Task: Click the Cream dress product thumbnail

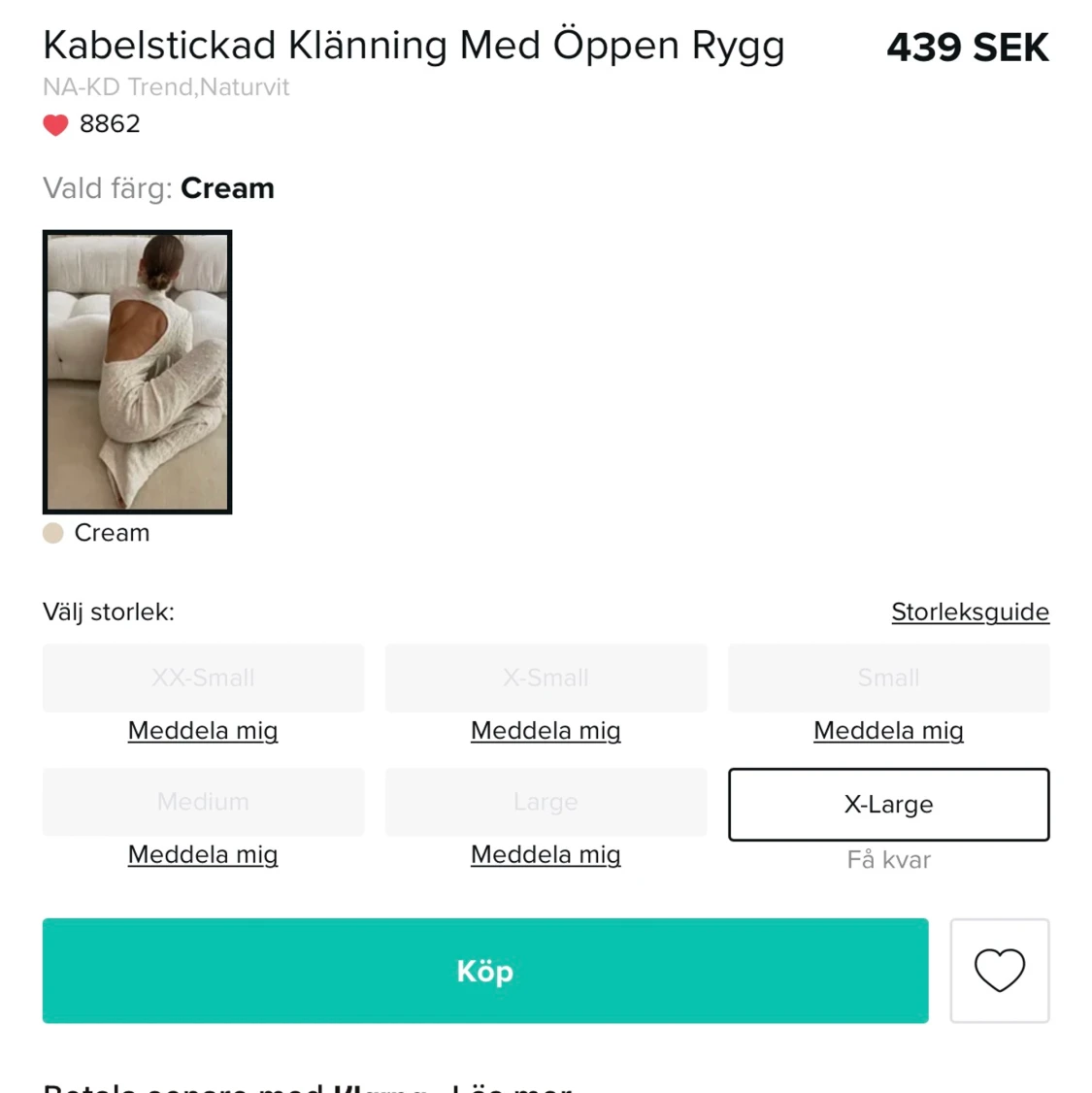Action: coord(137,371)
